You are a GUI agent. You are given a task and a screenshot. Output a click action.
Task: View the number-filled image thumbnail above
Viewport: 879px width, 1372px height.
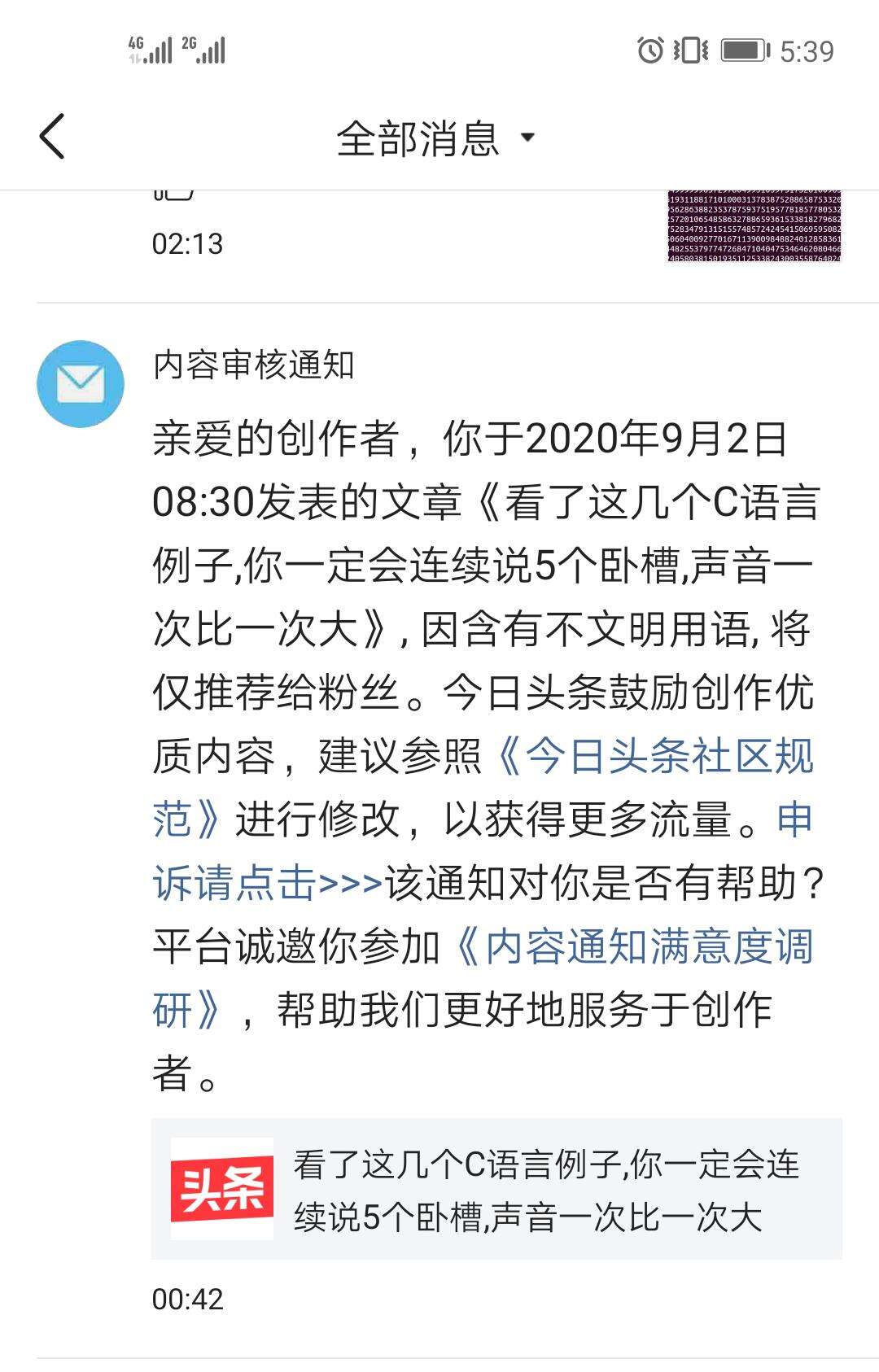click(754, 227)
